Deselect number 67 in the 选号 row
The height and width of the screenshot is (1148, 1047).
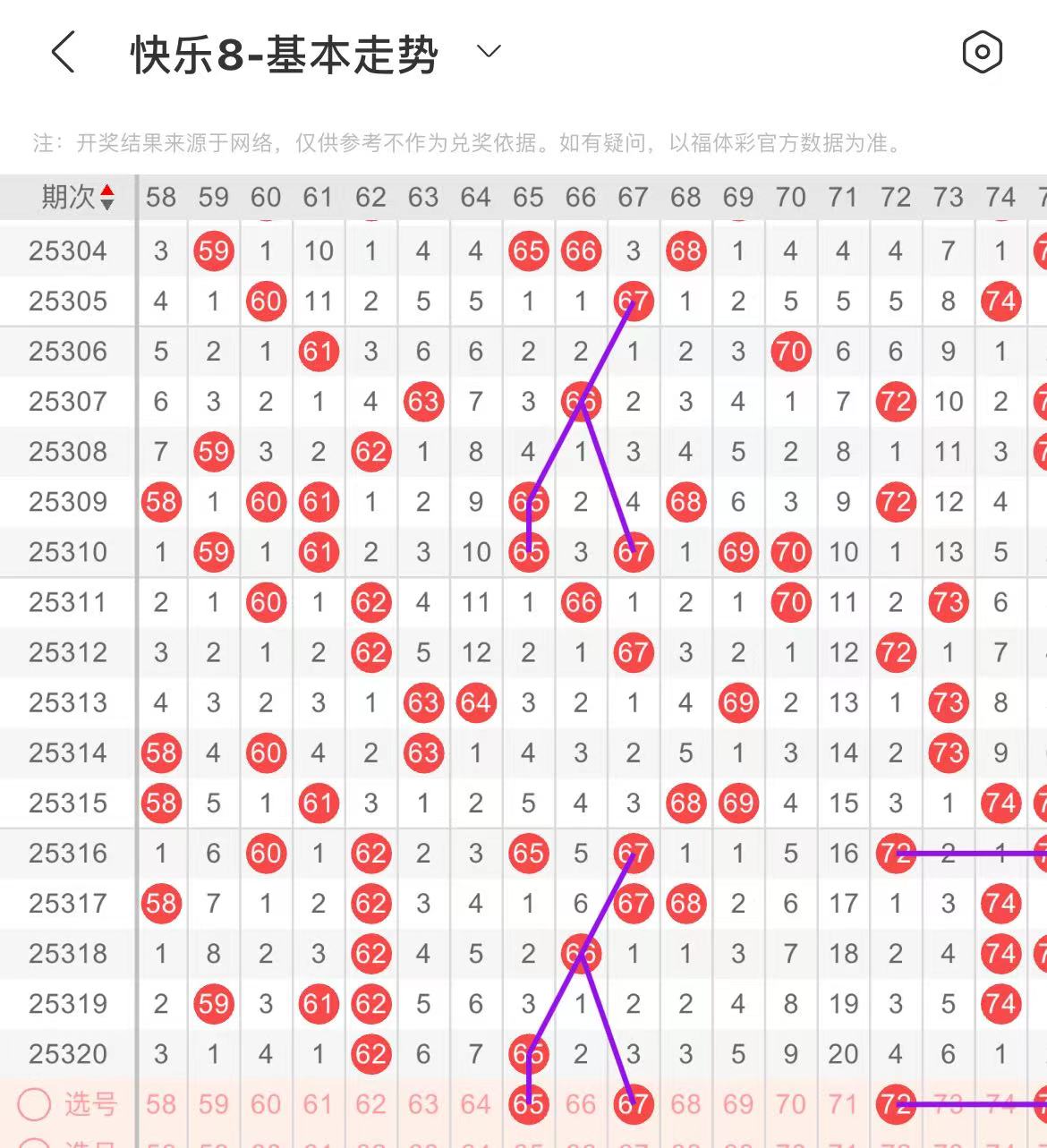(633, 1104)
